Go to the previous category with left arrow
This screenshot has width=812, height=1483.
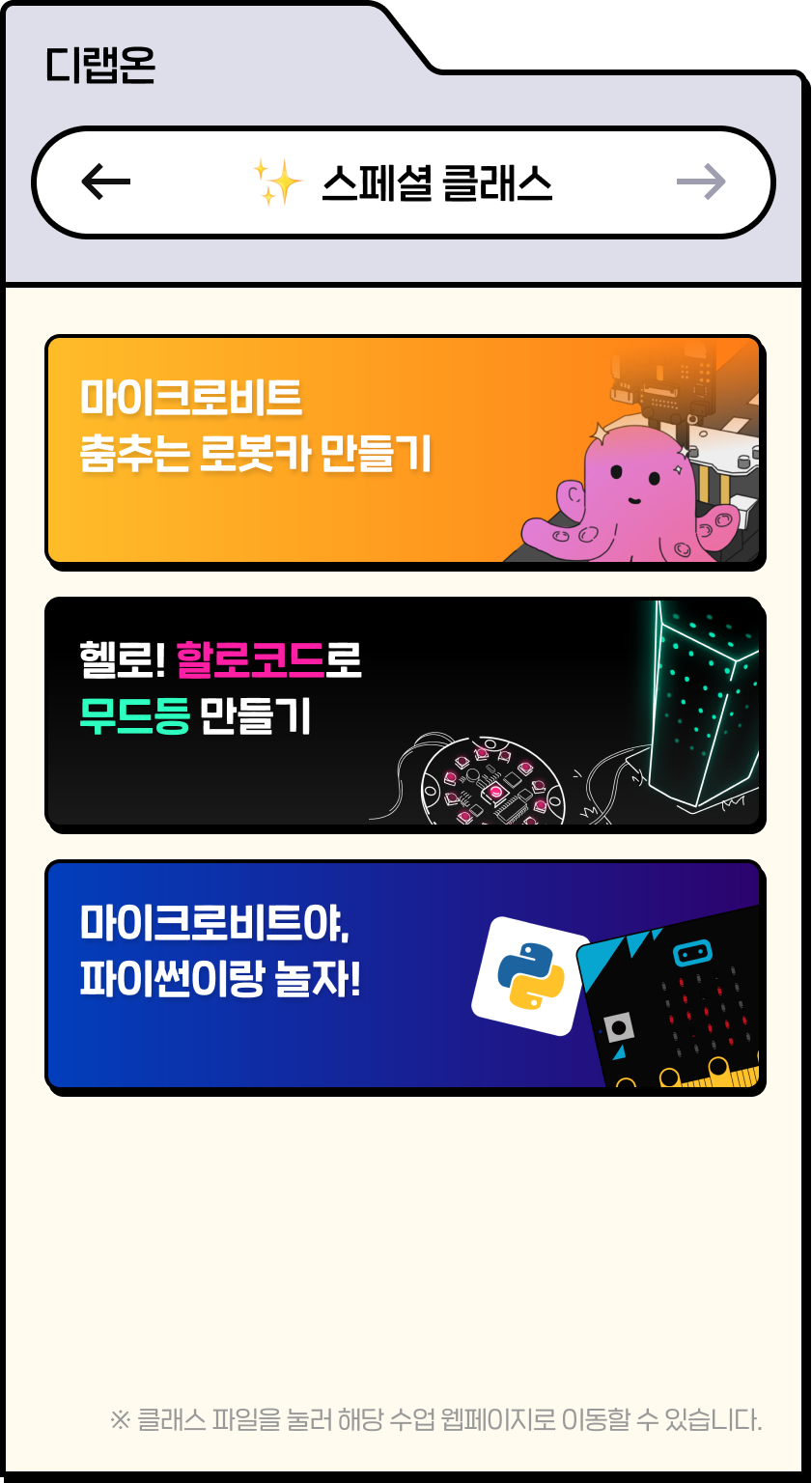click(x=106, y=182)
